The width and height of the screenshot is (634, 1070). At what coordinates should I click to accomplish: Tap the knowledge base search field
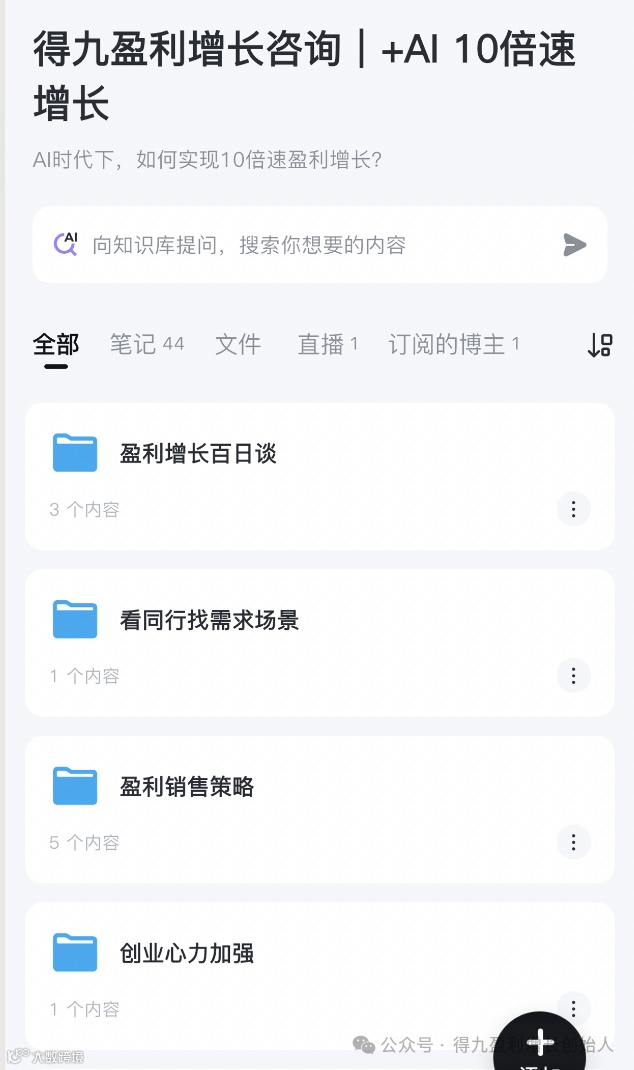[300, 245]
